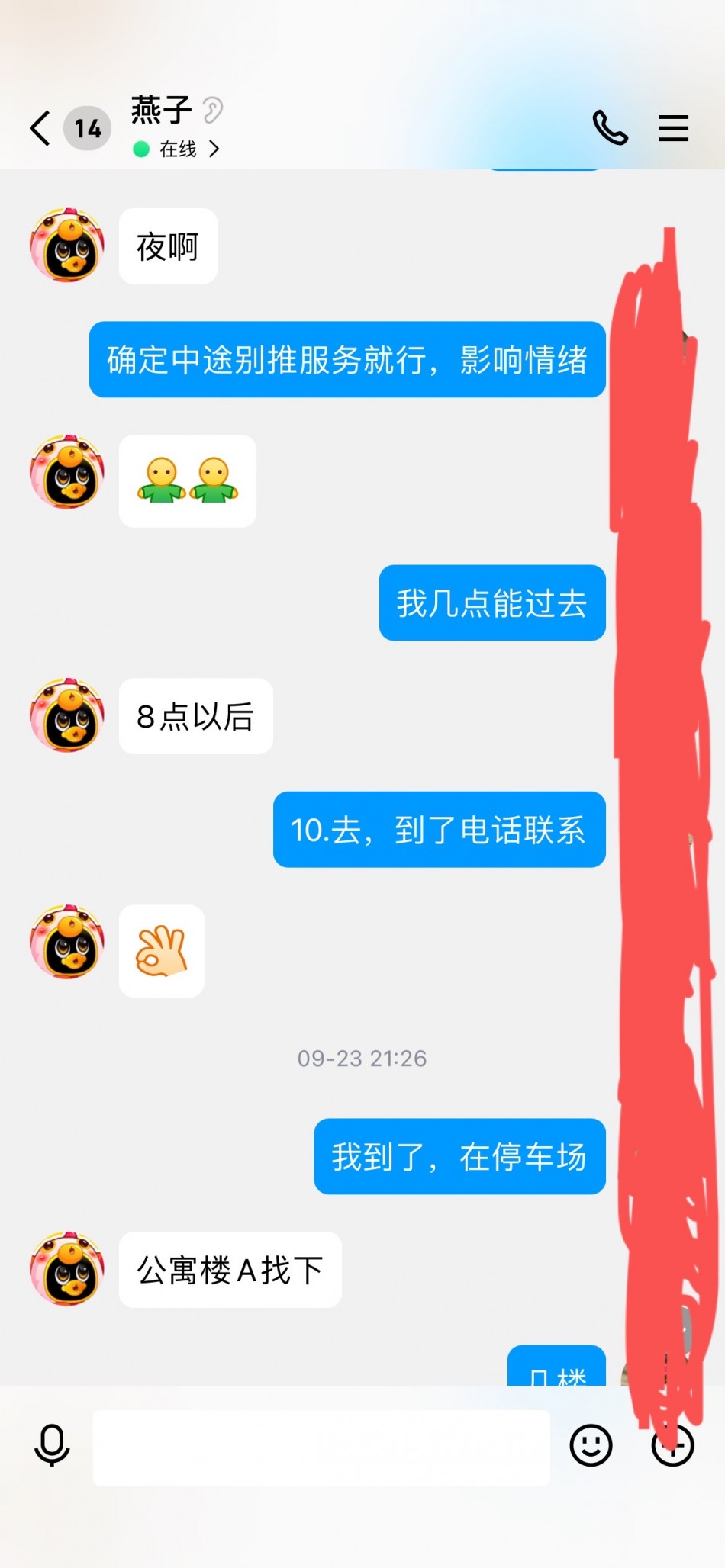Viewport: 725px width, 1568px height.
Task: Open the chat settings menu
Action: [673, 128]
